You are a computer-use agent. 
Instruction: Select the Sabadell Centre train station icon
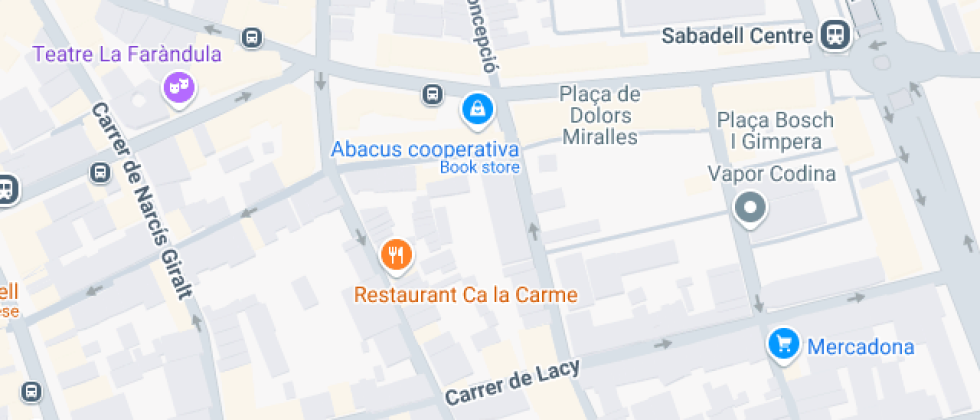tap(836, 34)
